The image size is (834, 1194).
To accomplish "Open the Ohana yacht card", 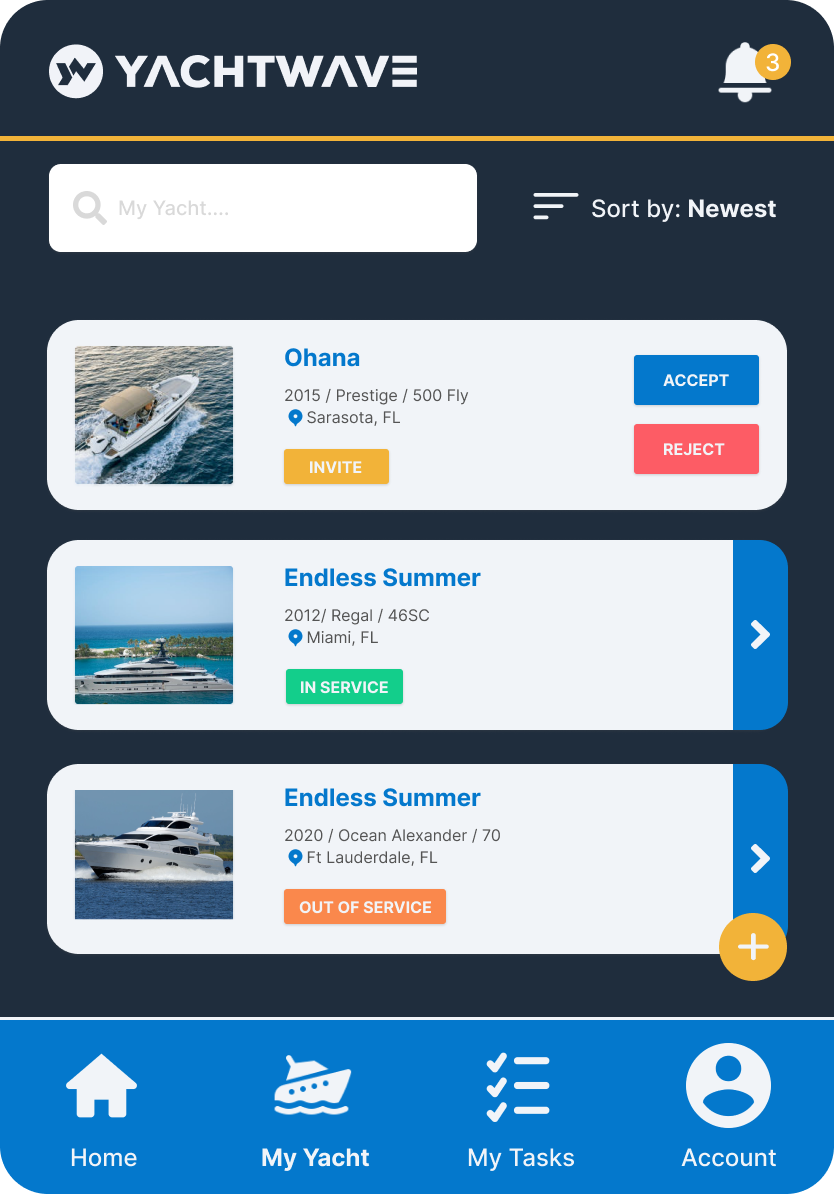I will pos(322,358).
